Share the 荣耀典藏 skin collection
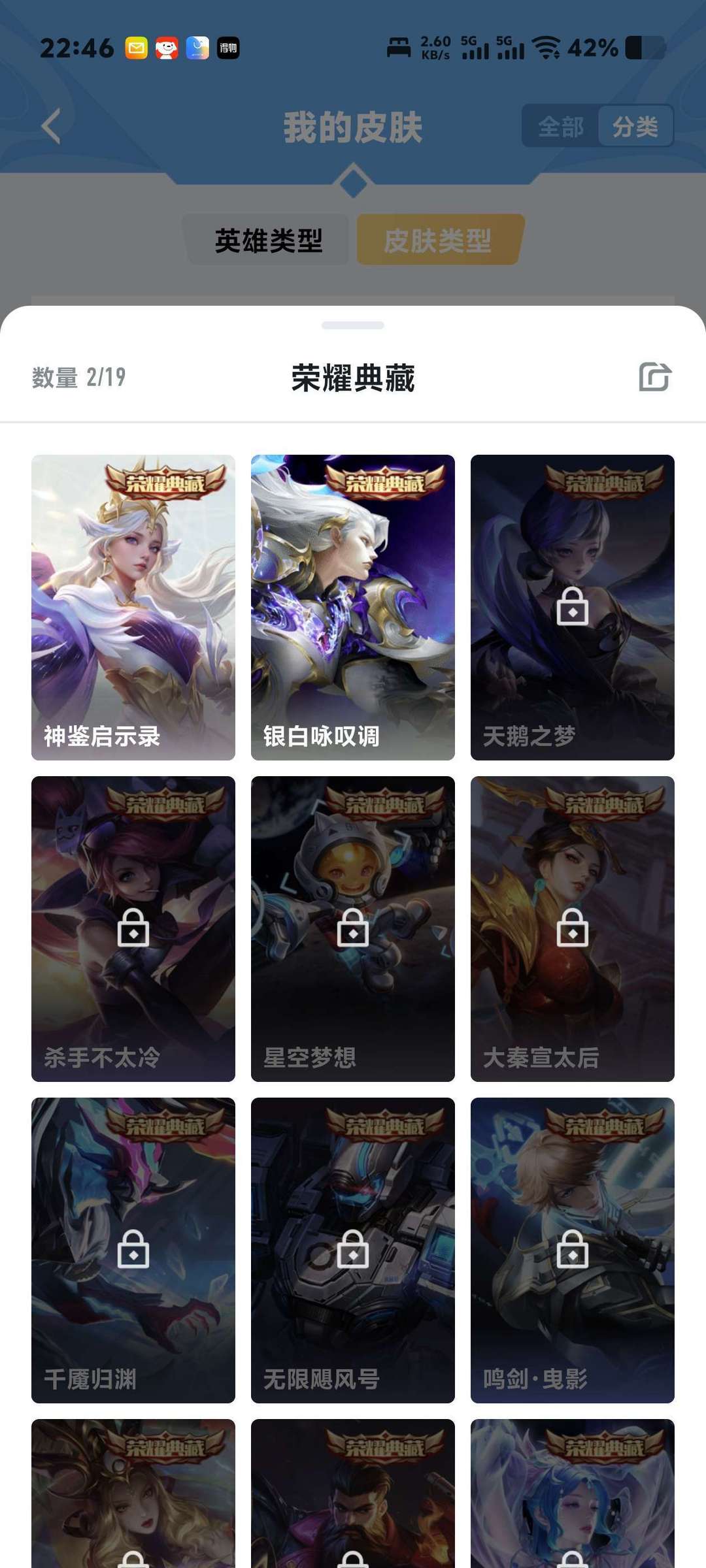The image size is (706, 1568). pyautogui.click(x=655, y=377)
